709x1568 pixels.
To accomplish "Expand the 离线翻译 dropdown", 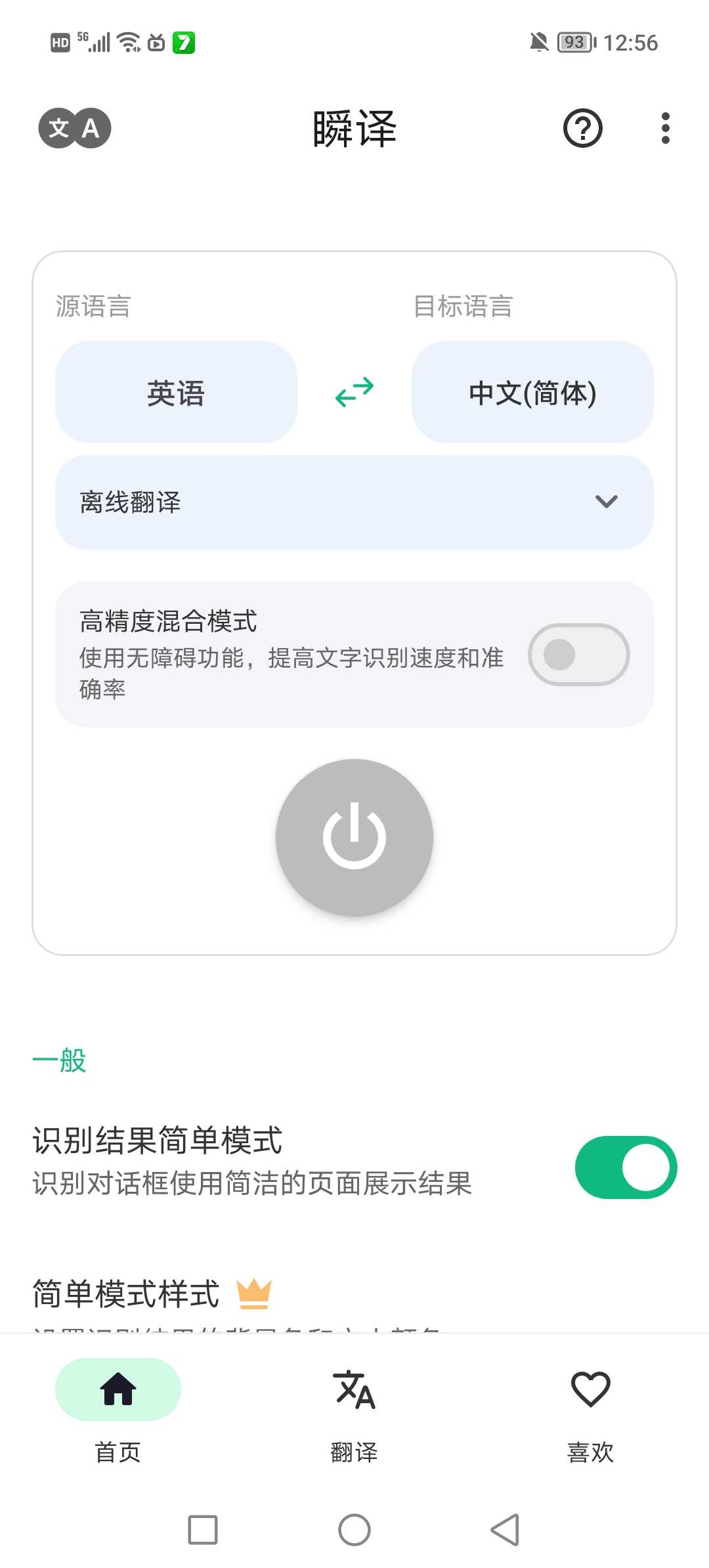I will pyautogui.click(x=354, y=502).
